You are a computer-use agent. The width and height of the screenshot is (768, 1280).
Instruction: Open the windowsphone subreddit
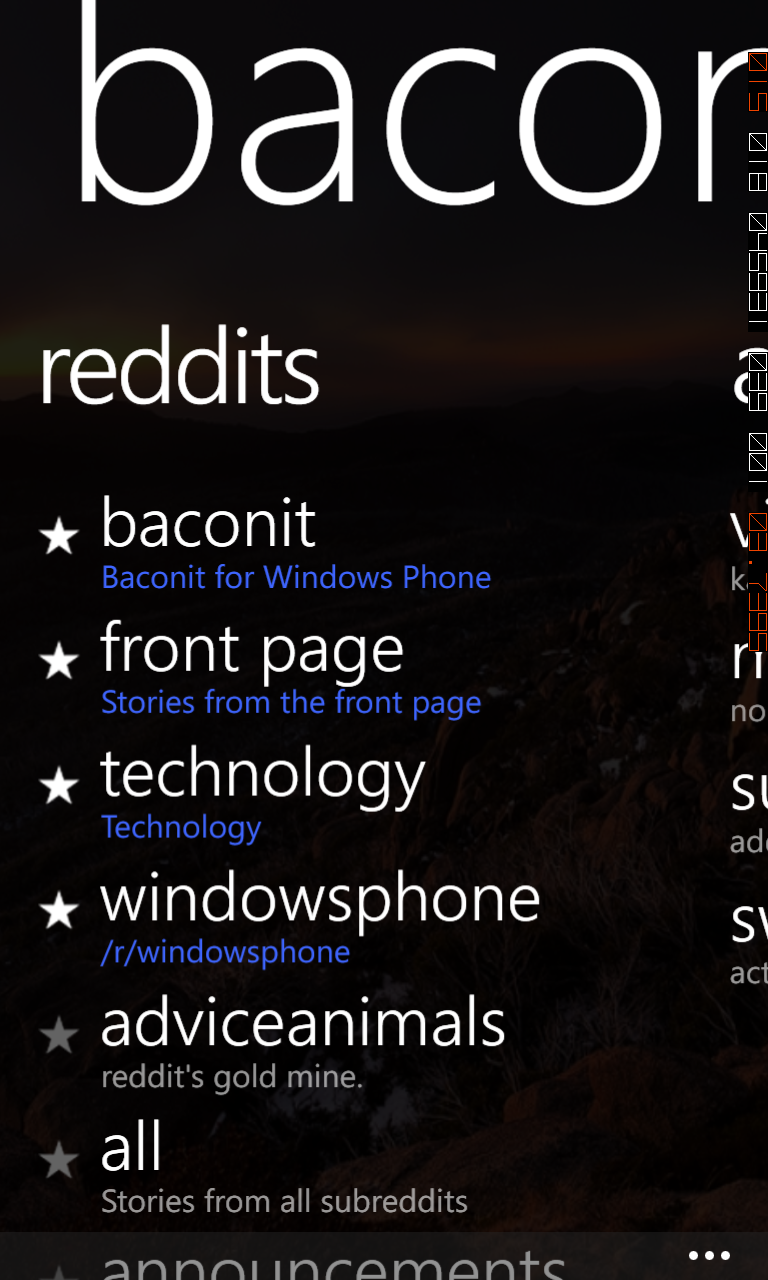[x=320, y=899]
